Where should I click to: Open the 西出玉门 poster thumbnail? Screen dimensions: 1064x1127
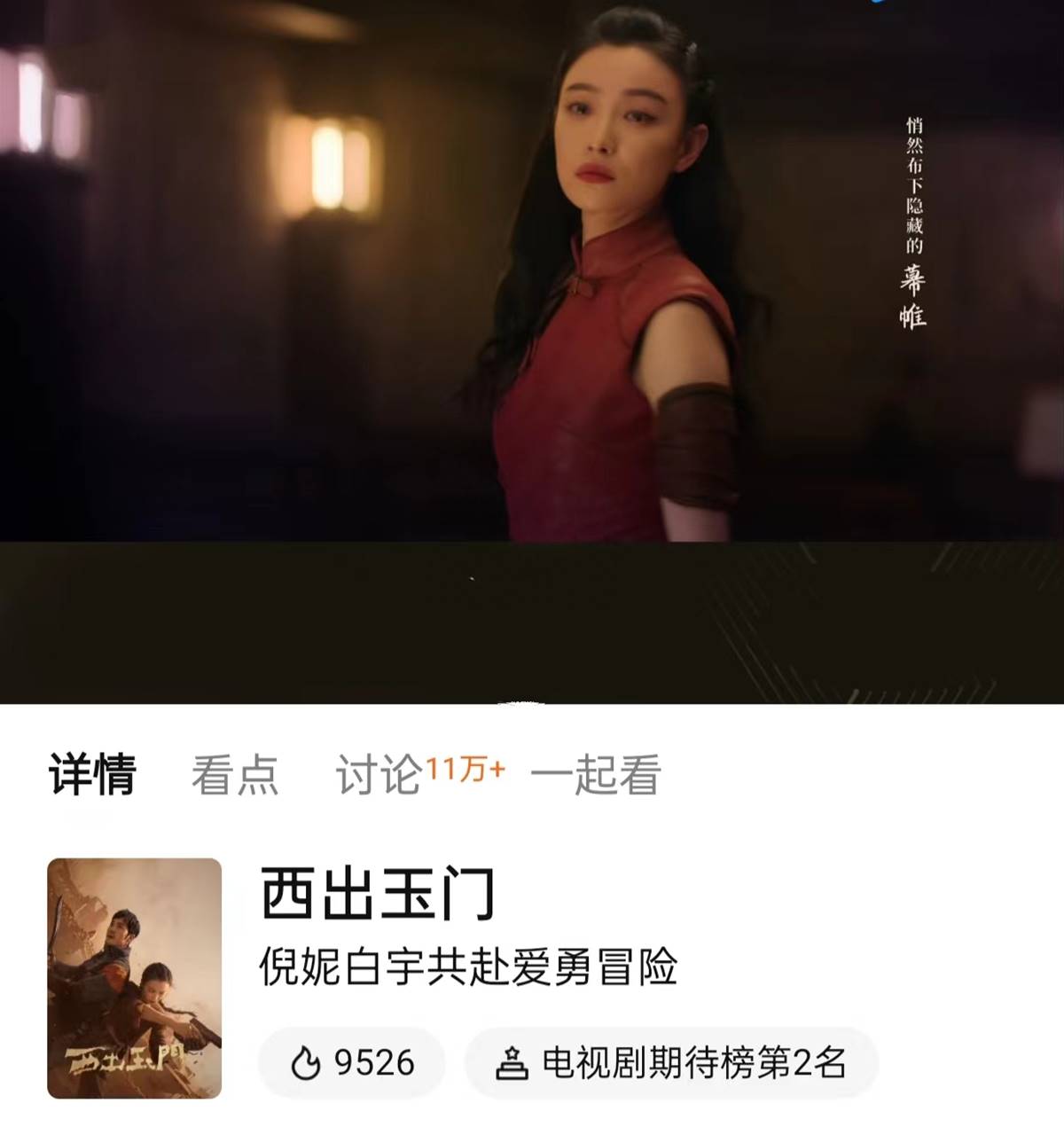click(x=135, y=978)
